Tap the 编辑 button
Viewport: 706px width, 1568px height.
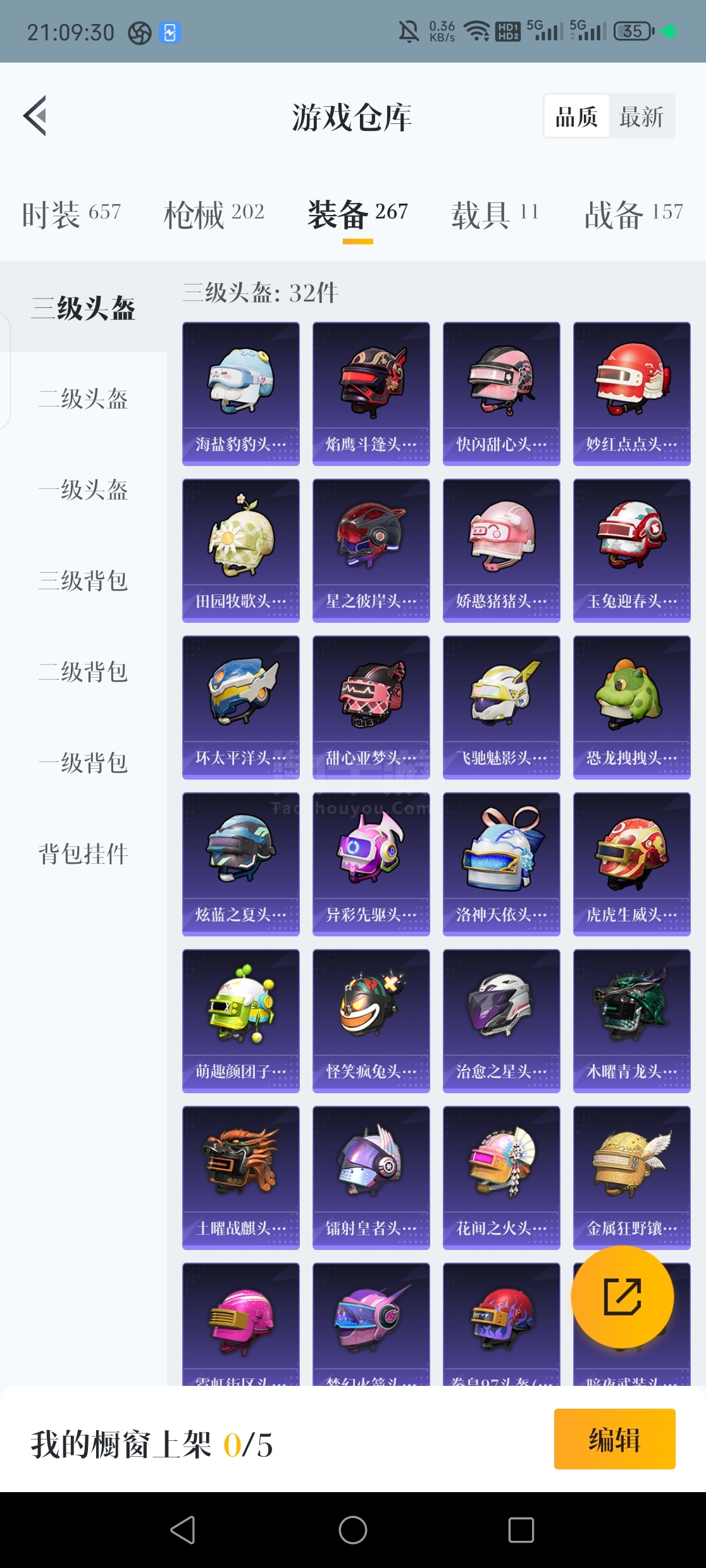click(615, 1438)
